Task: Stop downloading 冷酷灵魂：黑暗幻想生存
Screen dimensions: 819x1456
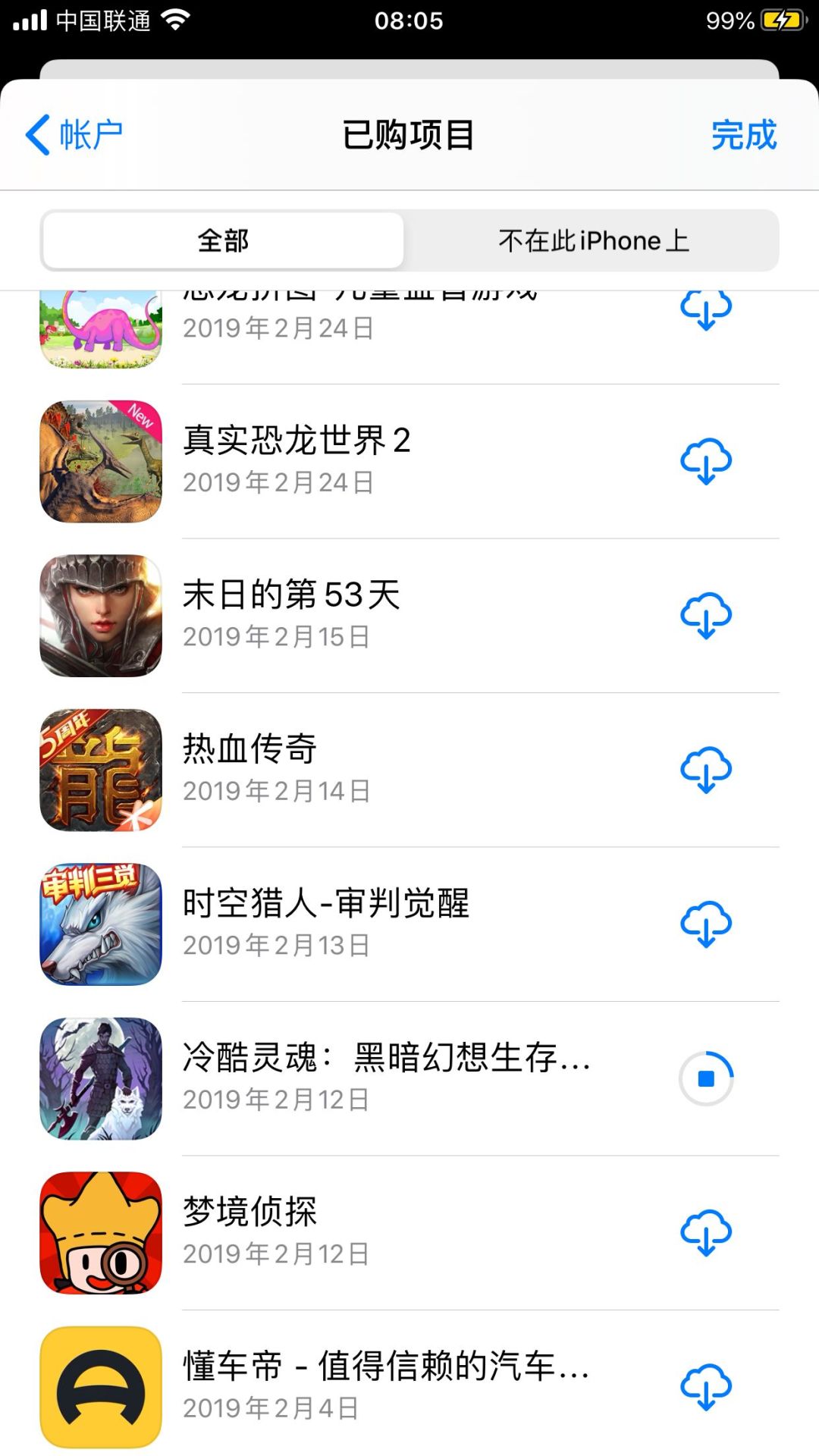Action: (706, 1078)
